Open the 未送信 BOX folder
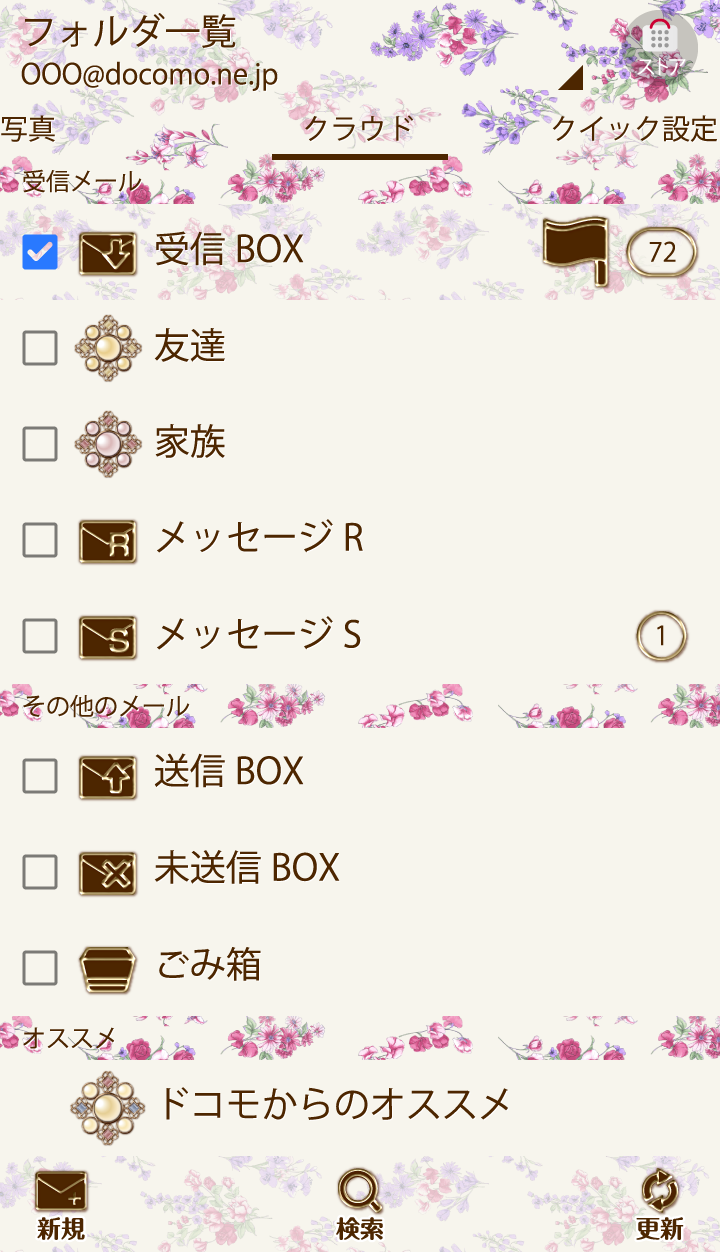Screen dimensions: 720x1252 point(247,868)
